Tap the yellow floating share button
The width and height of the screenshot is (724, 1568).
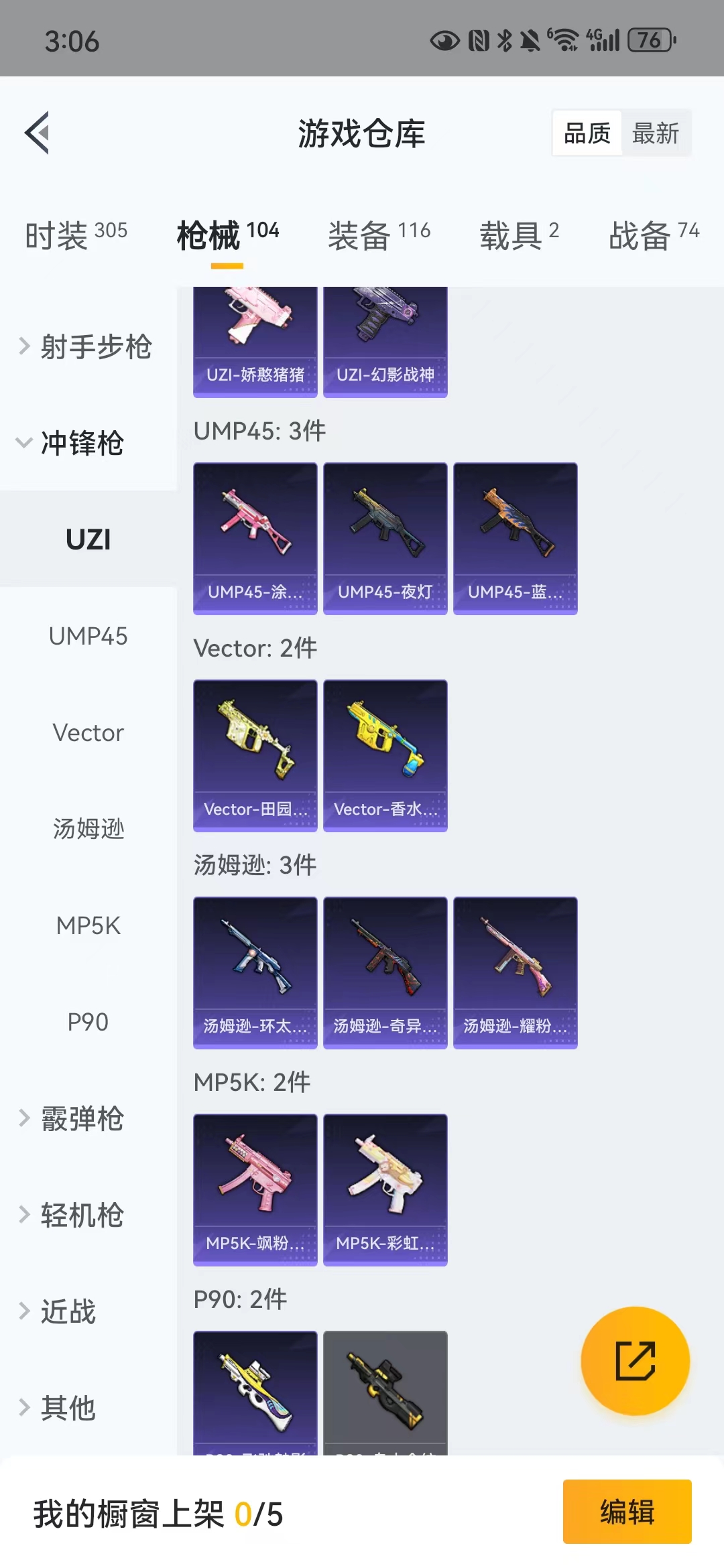(x=635, y=1361)
